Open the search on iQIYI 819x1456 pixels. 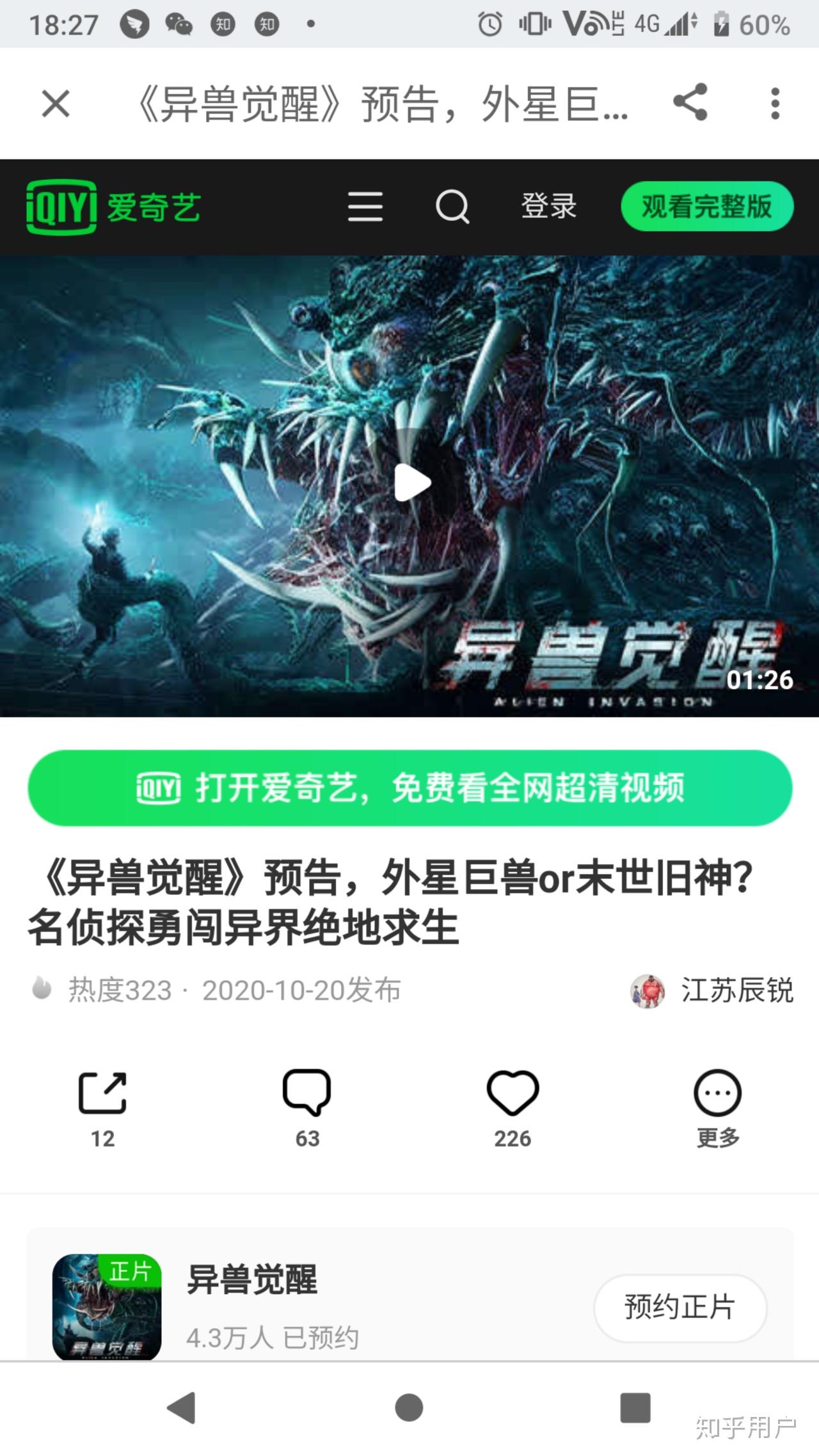tap(452, 206)
